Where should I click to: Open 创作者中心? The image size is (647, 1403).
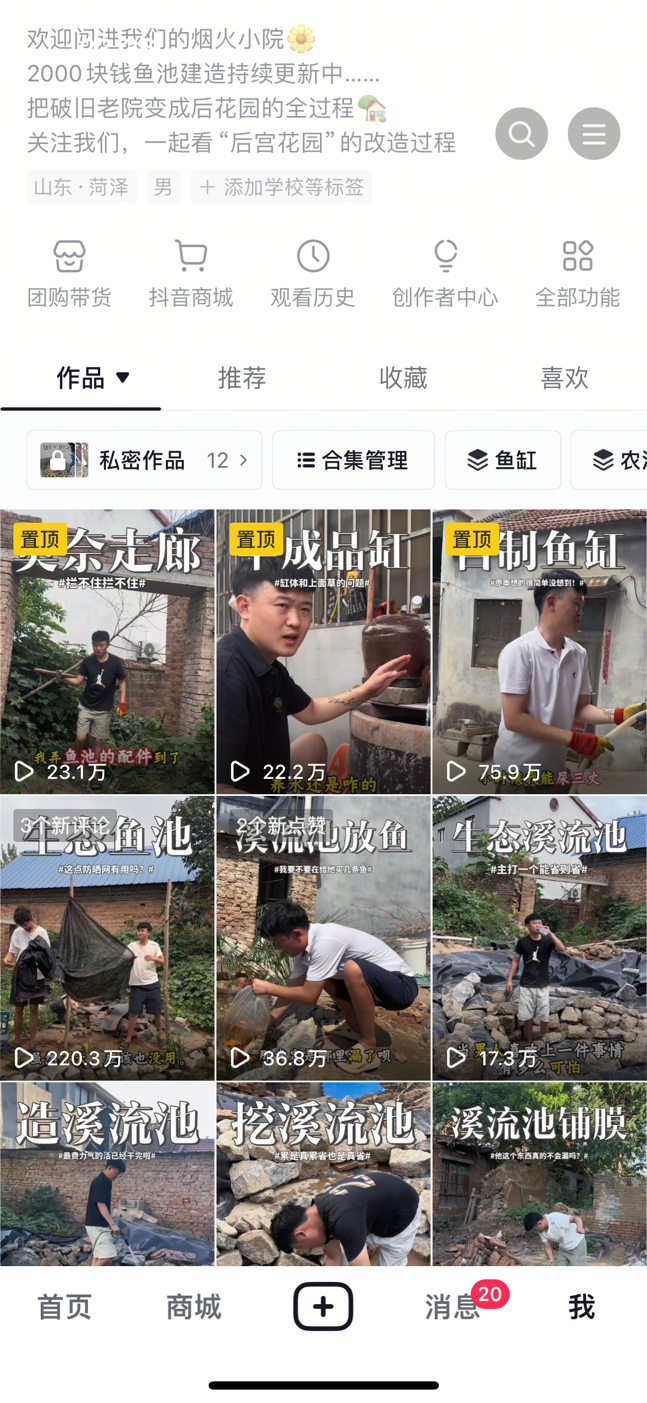445,273
